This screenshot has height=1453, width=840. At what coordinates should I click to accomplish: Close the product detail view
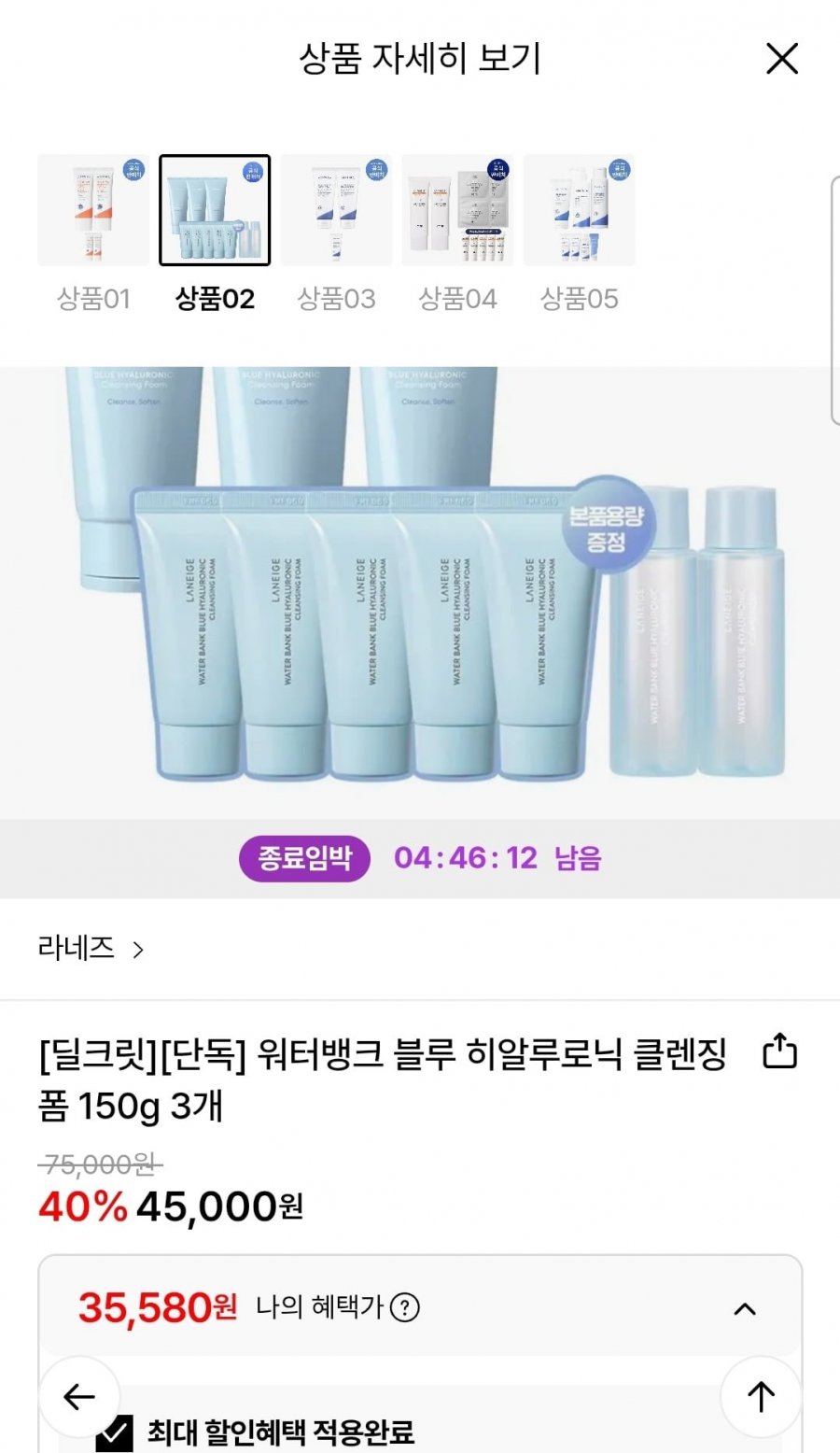782,59
